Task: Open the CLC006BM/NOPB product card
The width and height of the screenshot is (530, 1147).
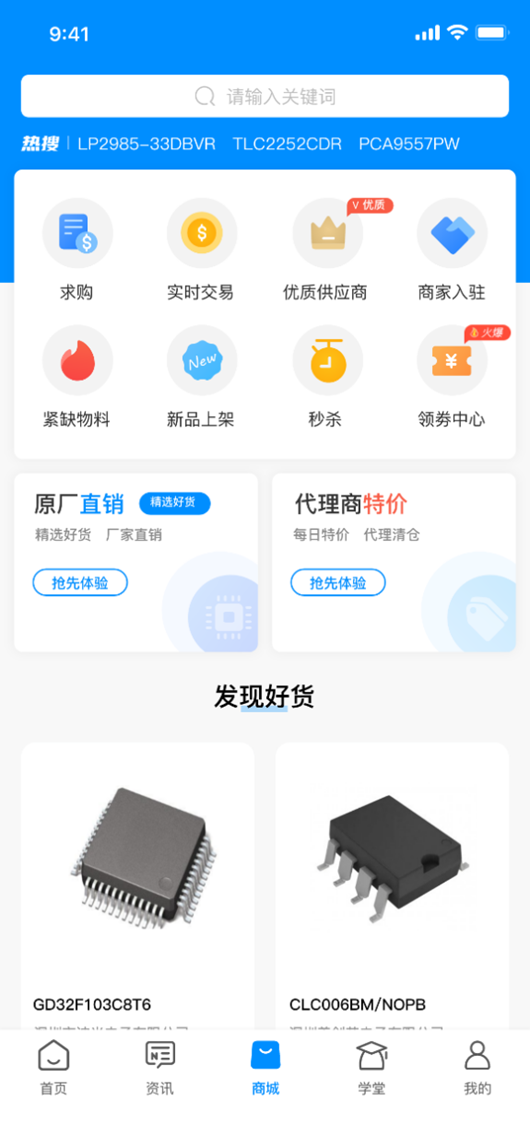Action: [392, 887]
